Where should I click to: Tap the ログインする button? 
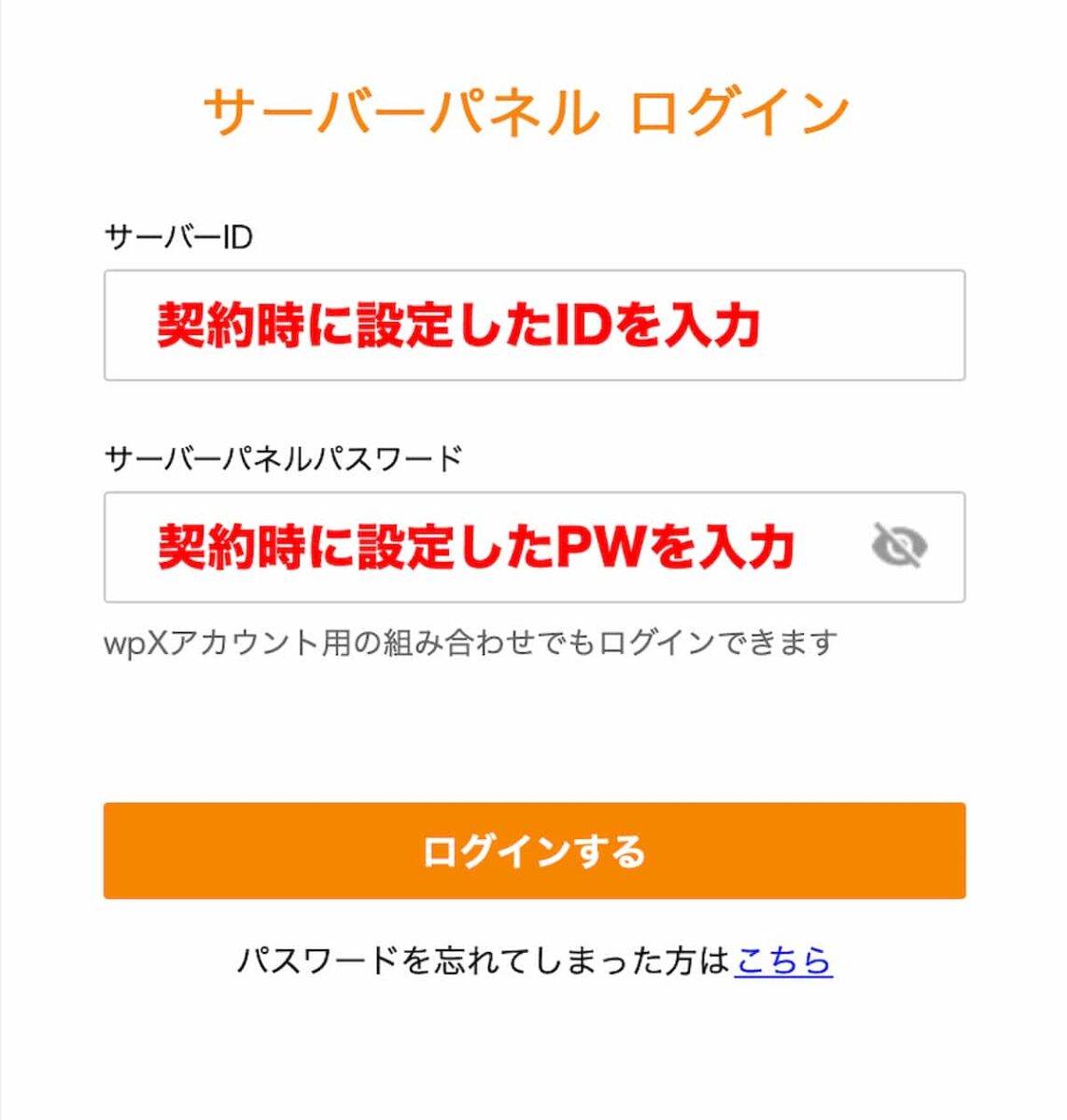pos(534,850)
